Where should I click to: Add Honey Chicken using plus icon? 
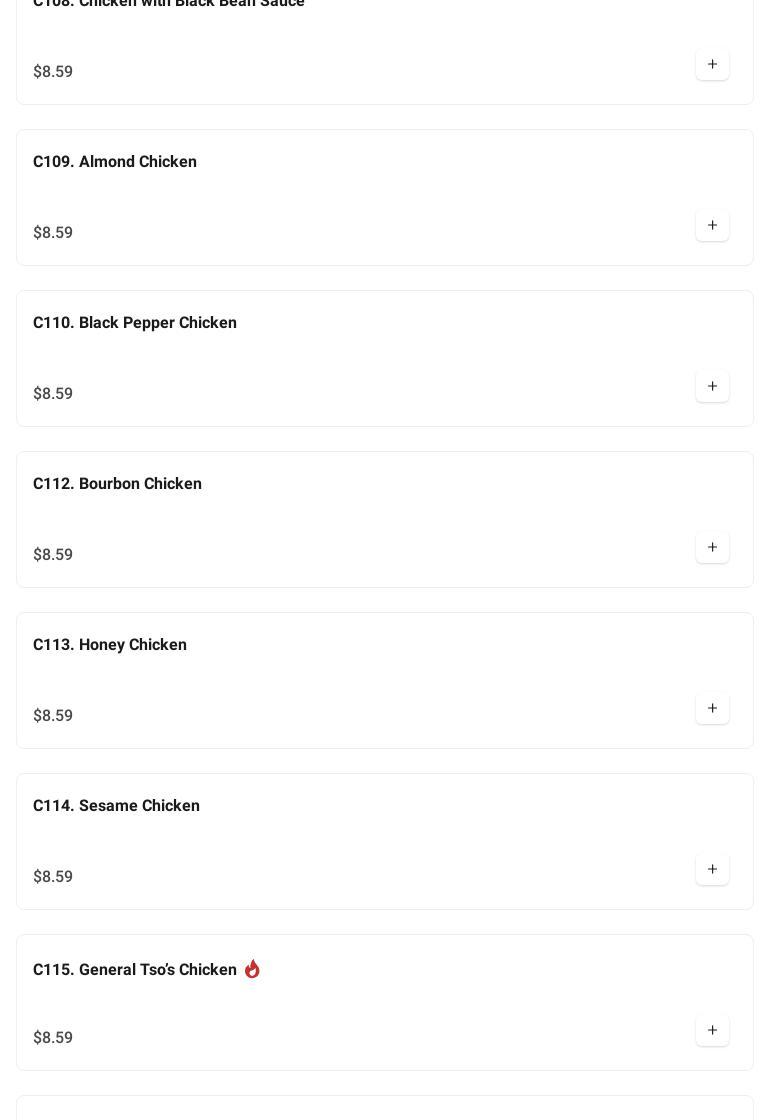tap(712, 709)
